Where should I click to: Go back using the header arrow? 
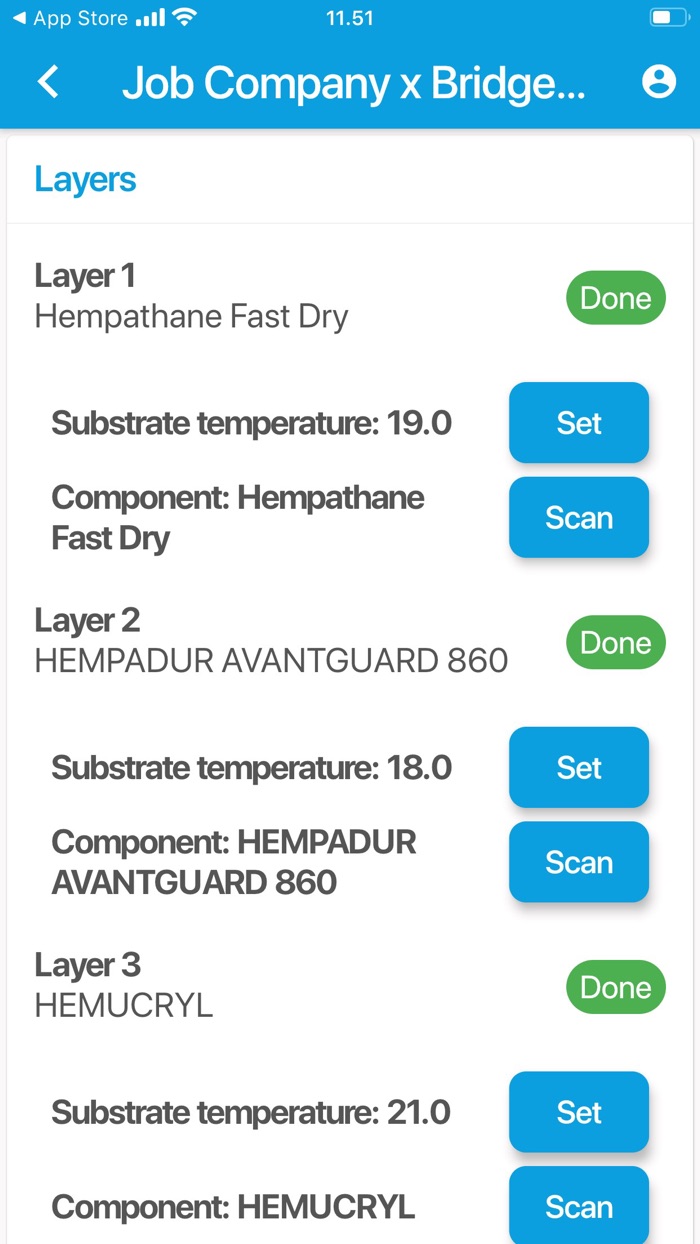pos(48,82)
